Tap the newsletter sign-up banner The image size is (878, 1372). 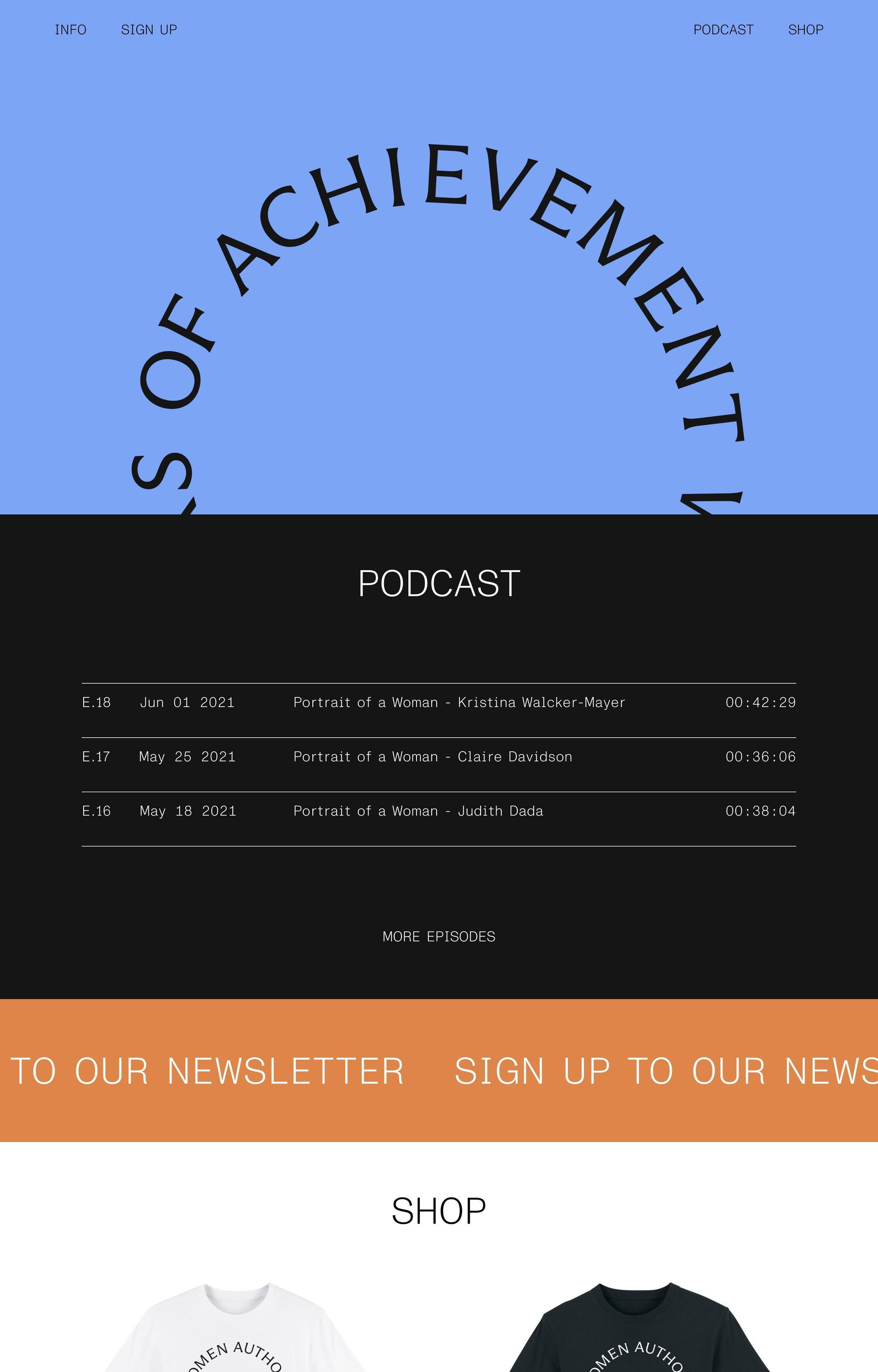(x=439, y=1070)
